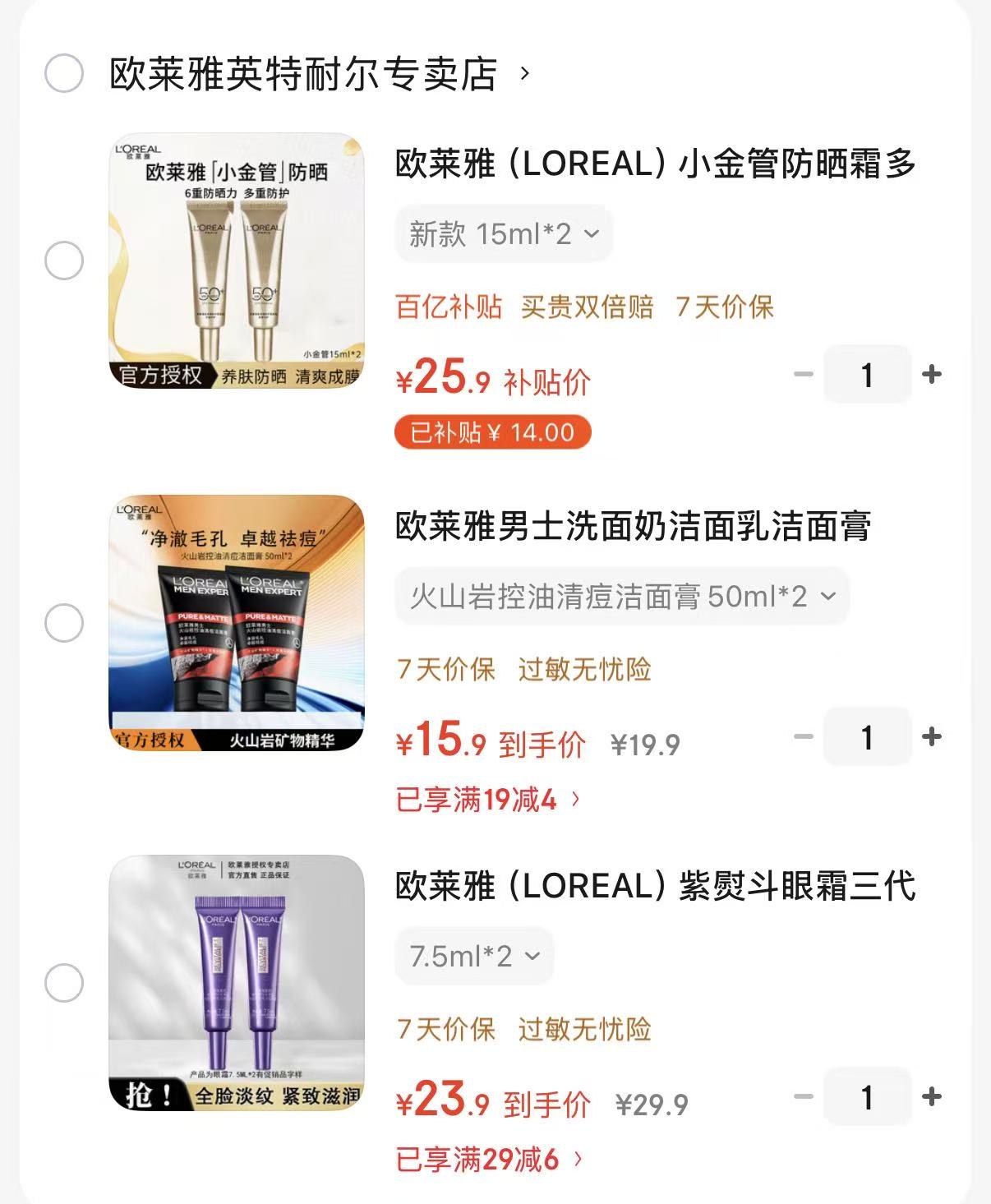Change the 7.5ml*2 size option
The height and width of the screenshot is (1204, 991).
[474, 956]
